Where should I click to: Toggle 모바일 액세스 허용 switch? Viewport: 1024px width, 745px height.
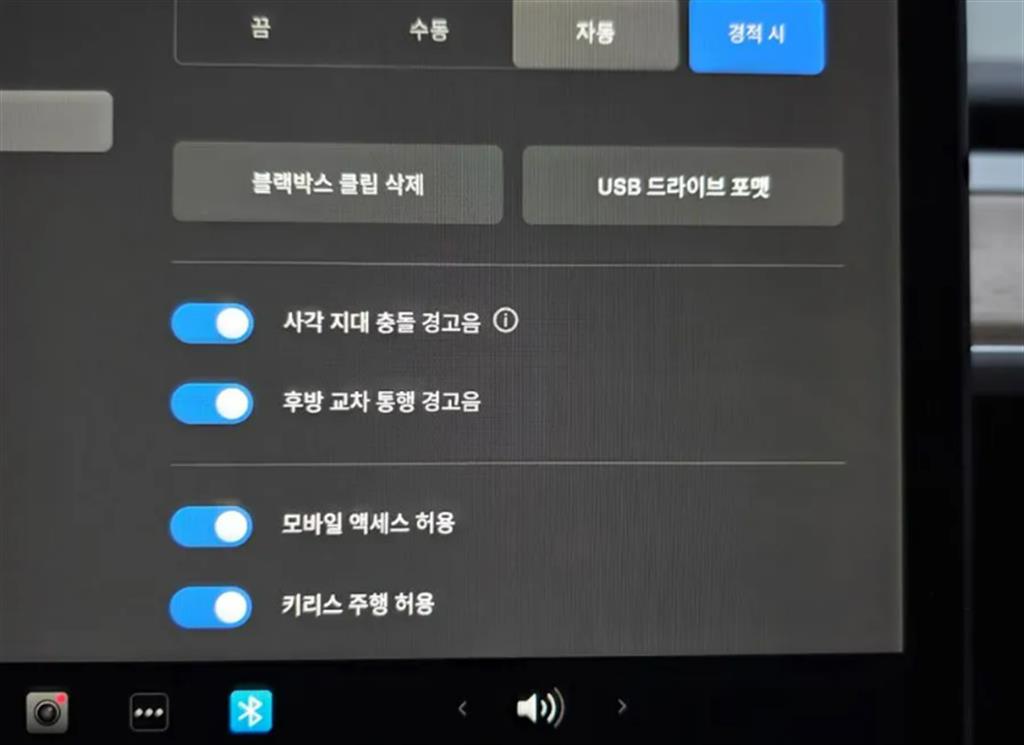click(211, 526)
